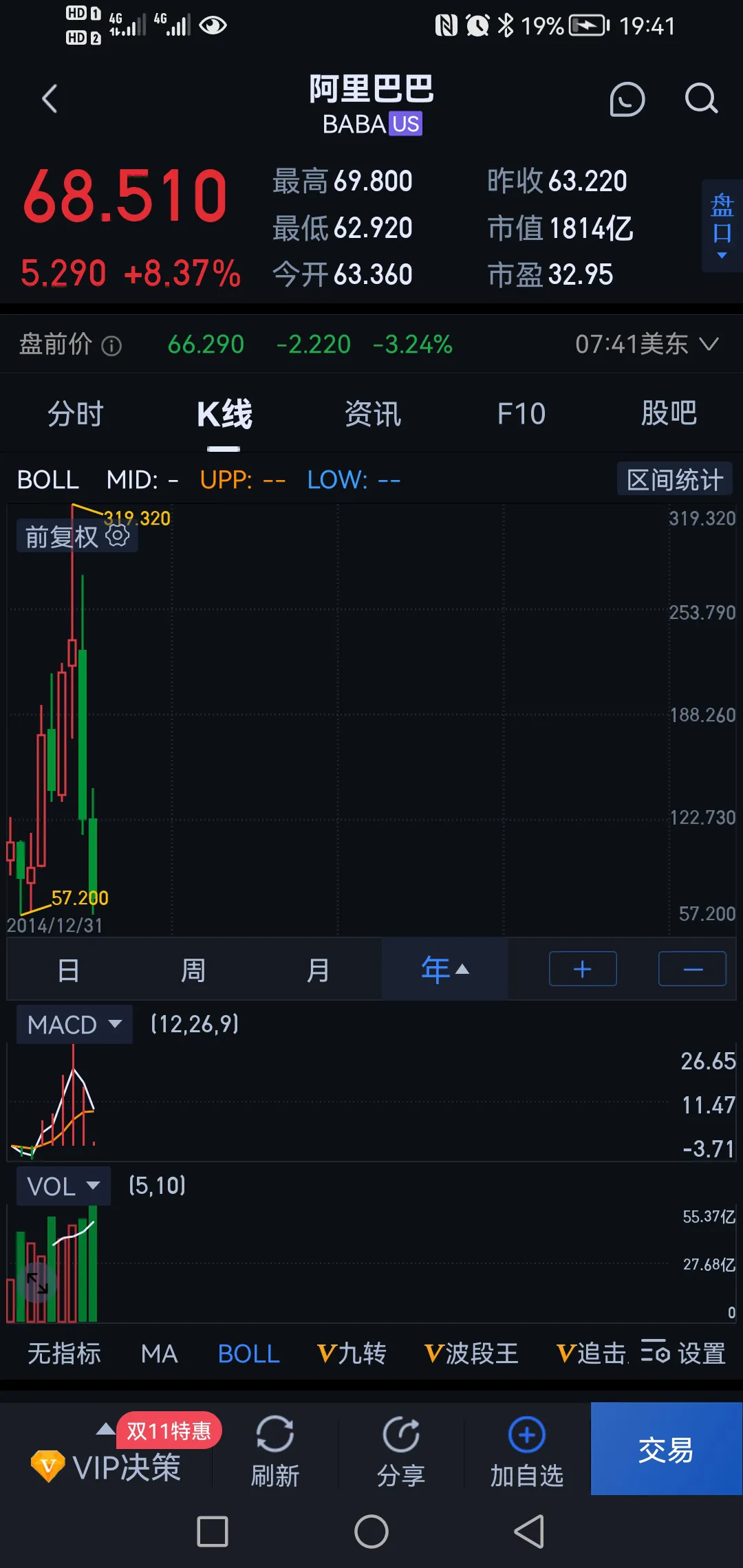Select the 月 monthly K-line period
The width and height of the screenshot is (743, 1568).
318,970
